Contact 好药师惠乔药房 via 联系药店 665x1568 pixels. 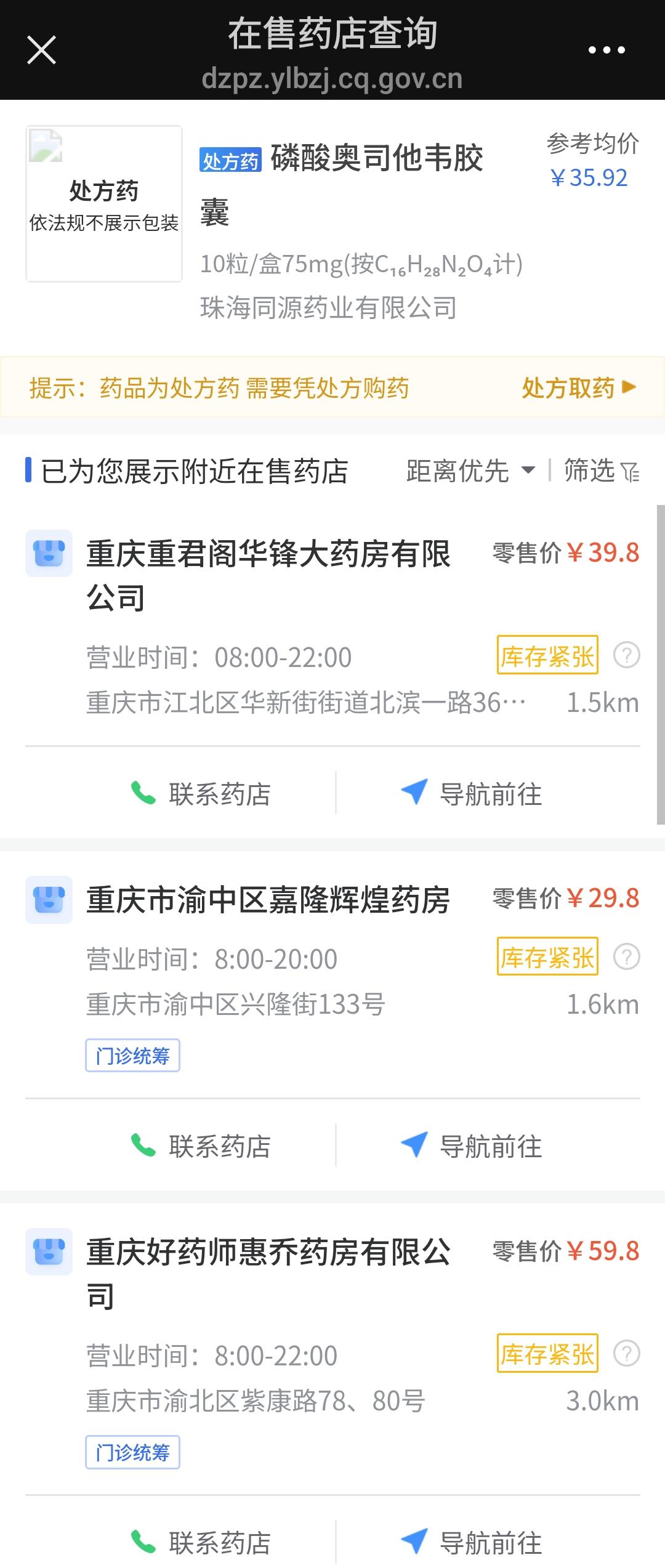201,1542
